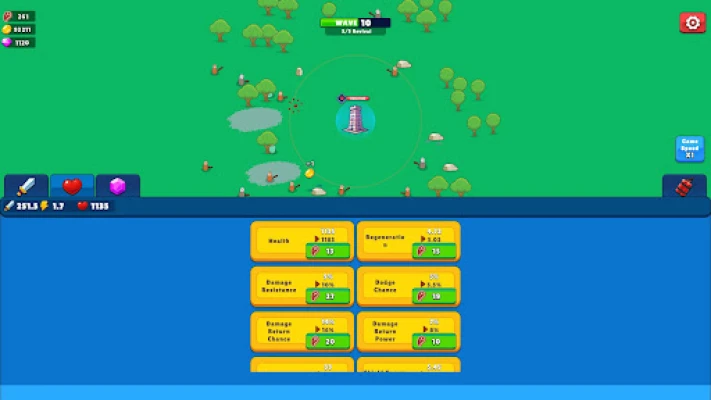
Task: Purchase Damage Return Power upgrade
Action: [x=434, y=341]
